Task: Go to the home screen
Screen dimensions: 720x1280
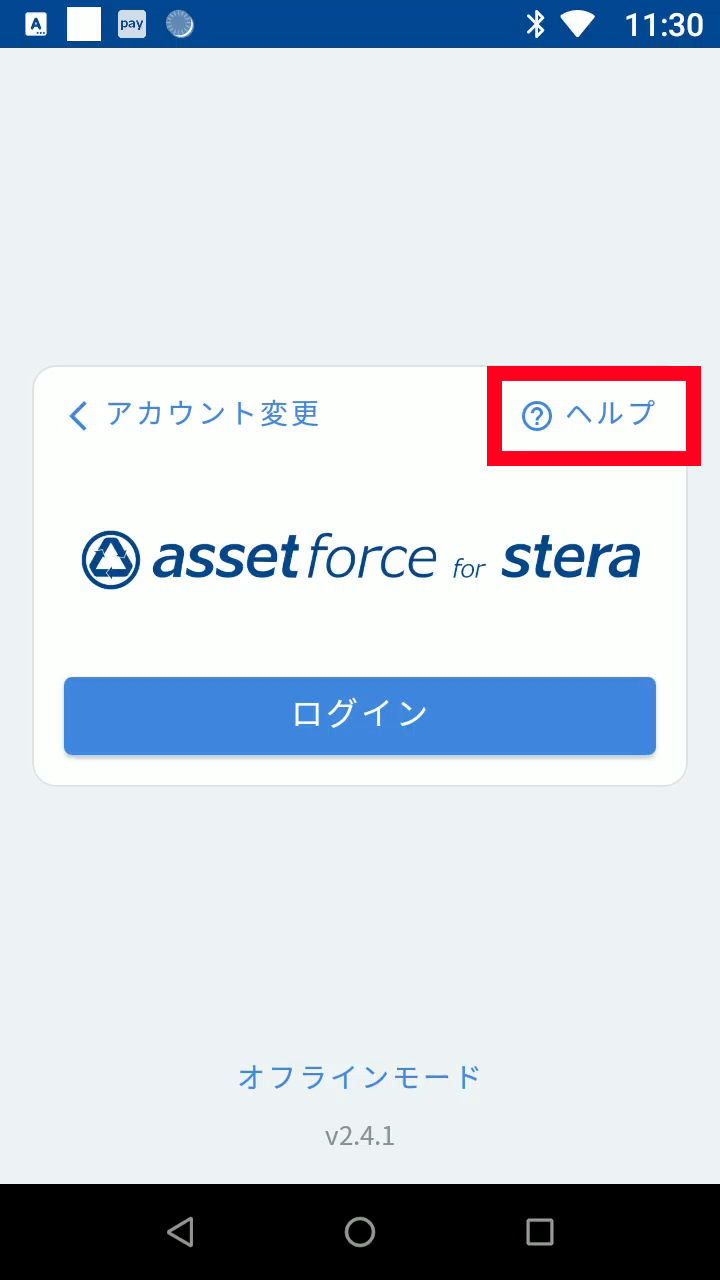Action: point(360,1232)
